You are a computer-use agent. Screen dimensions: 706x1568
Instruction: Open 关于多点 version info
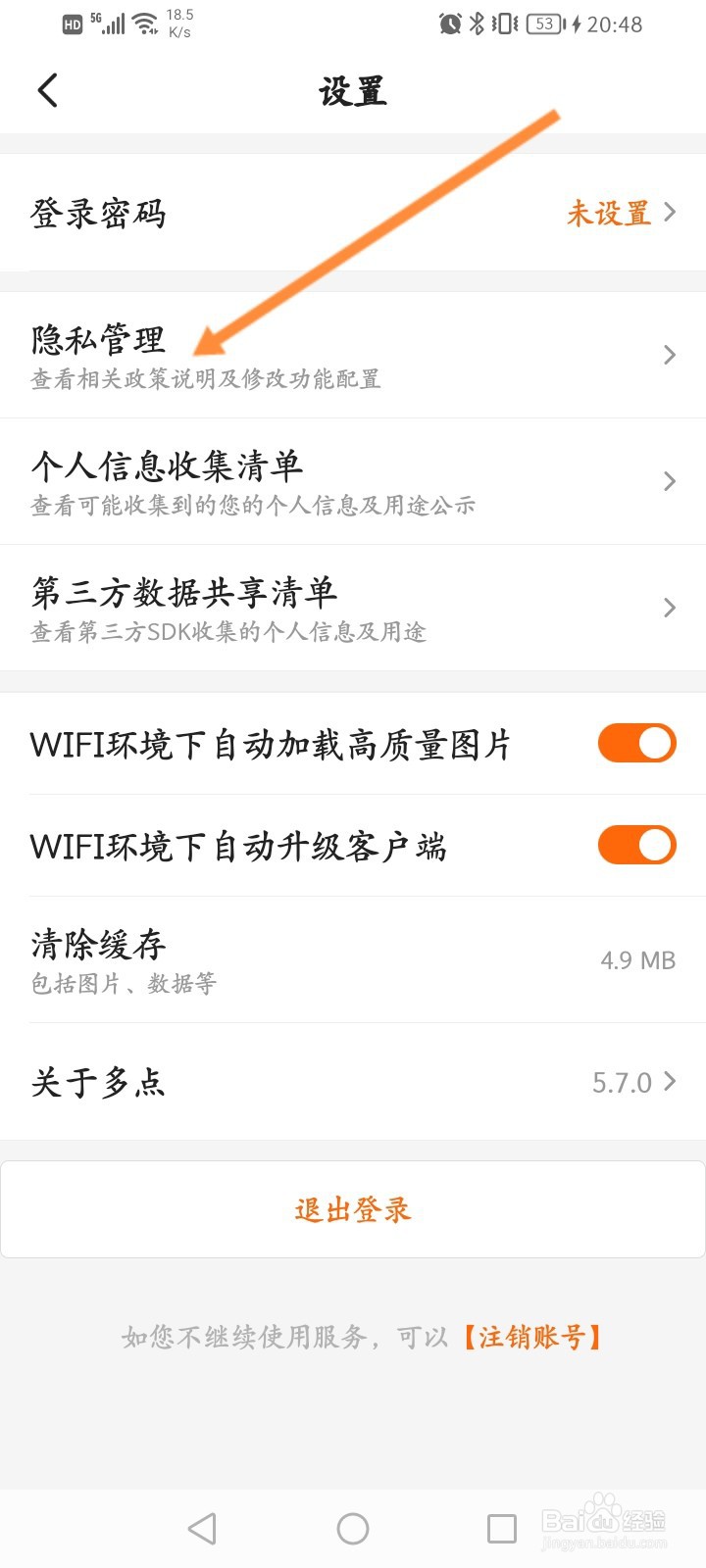[x=353, y=1082]
